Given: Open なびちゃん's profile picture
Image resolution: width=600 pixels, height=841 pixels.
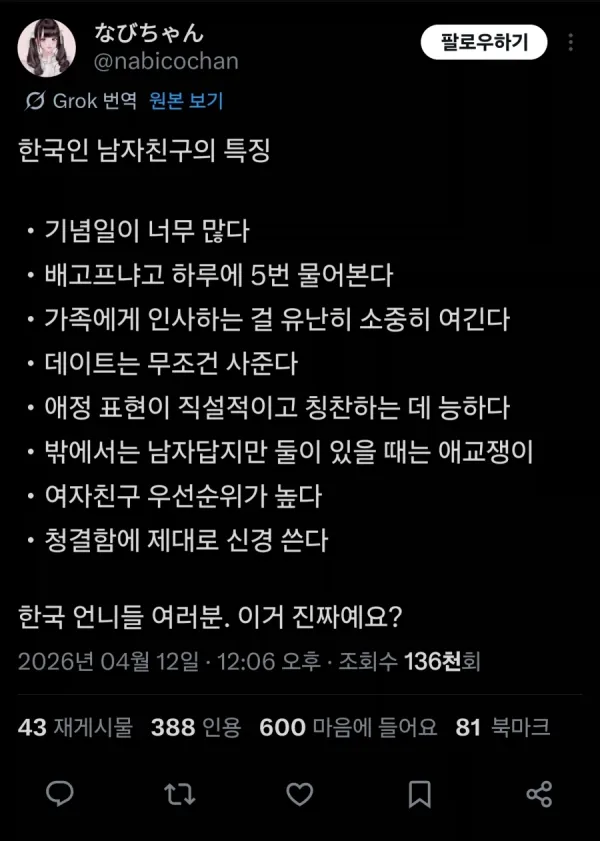Looking at the screenshot, I should 46,48.
